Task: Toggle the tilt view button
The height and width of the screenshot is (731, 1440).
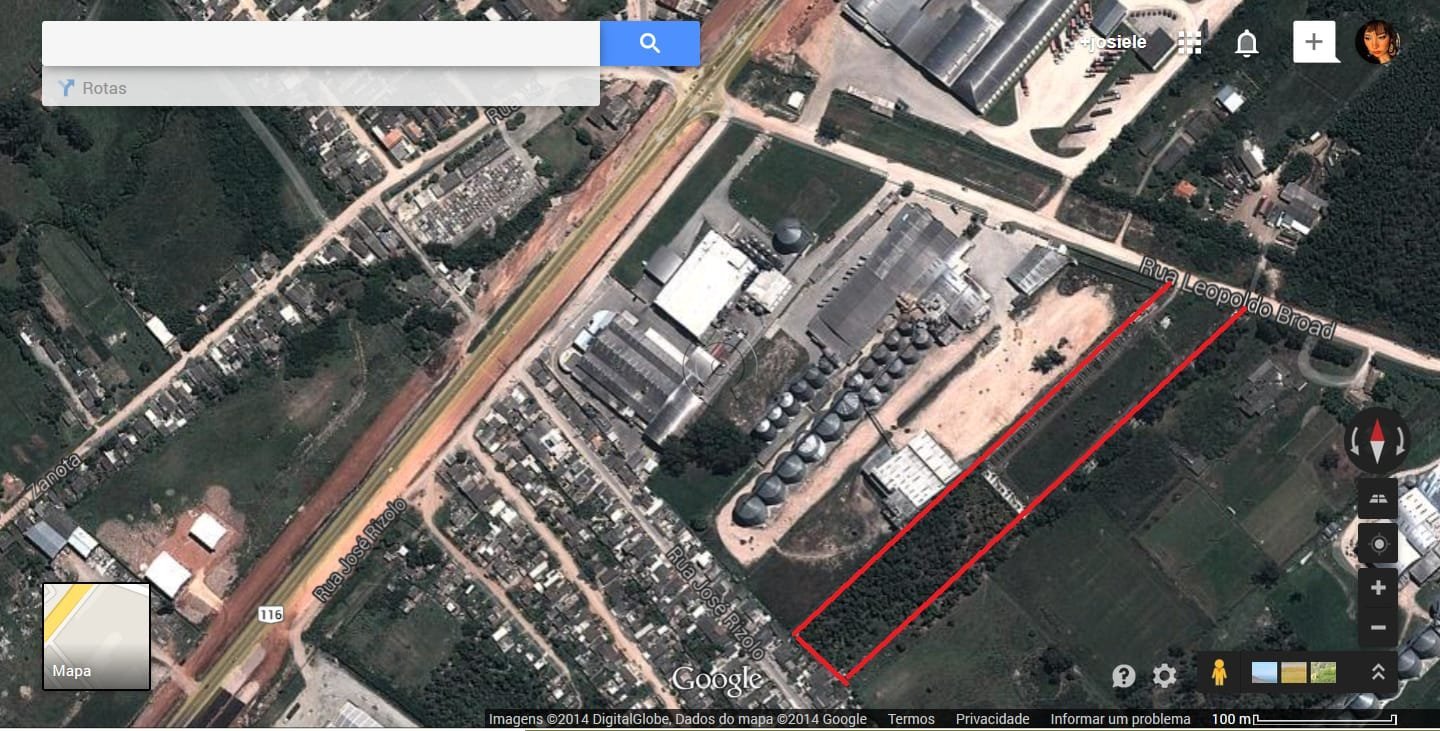Action: (1377, 498)
